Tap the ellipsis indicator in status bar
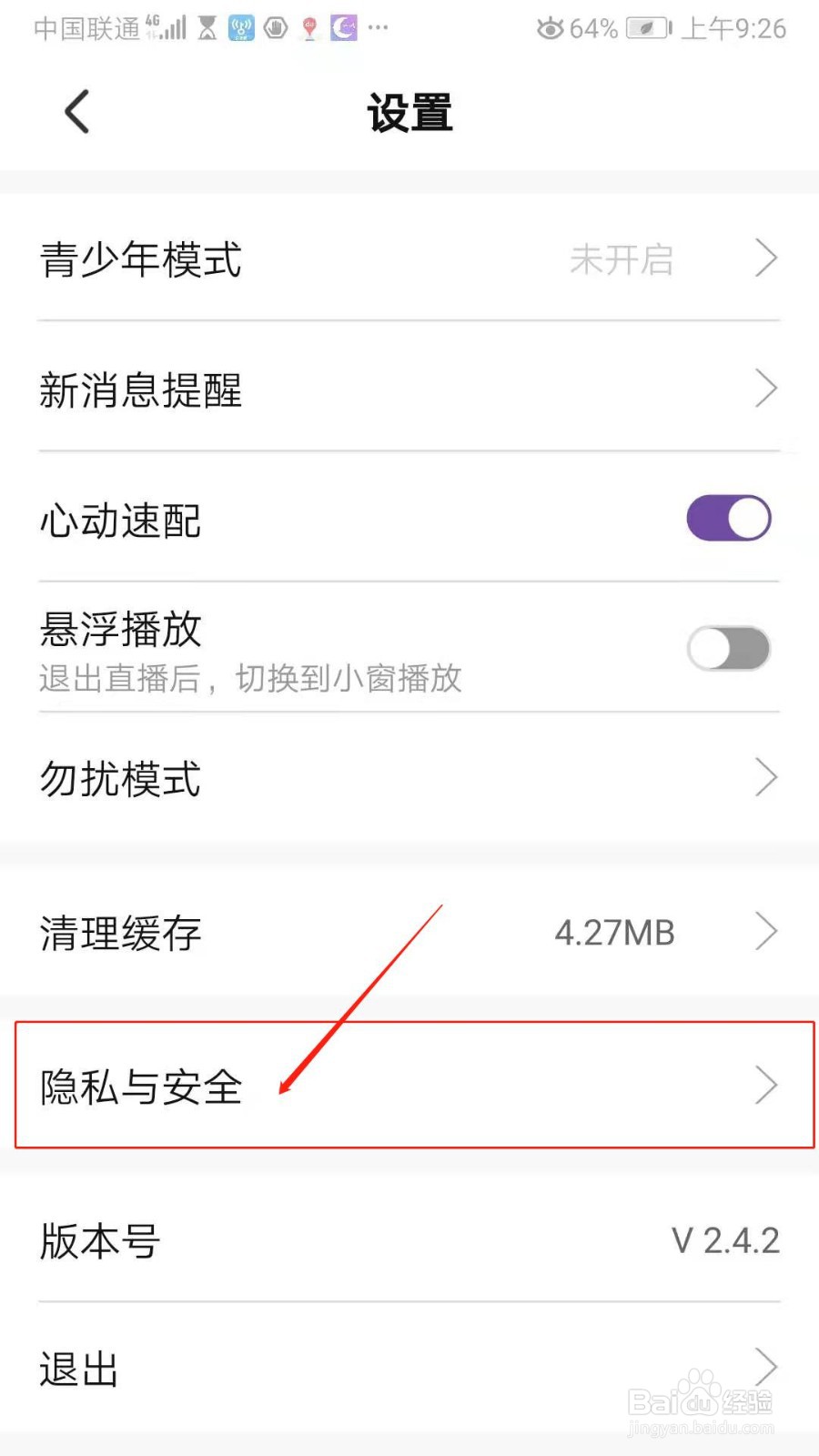Viewport: 819px width, 1456px height. click(x=379, y=30)
